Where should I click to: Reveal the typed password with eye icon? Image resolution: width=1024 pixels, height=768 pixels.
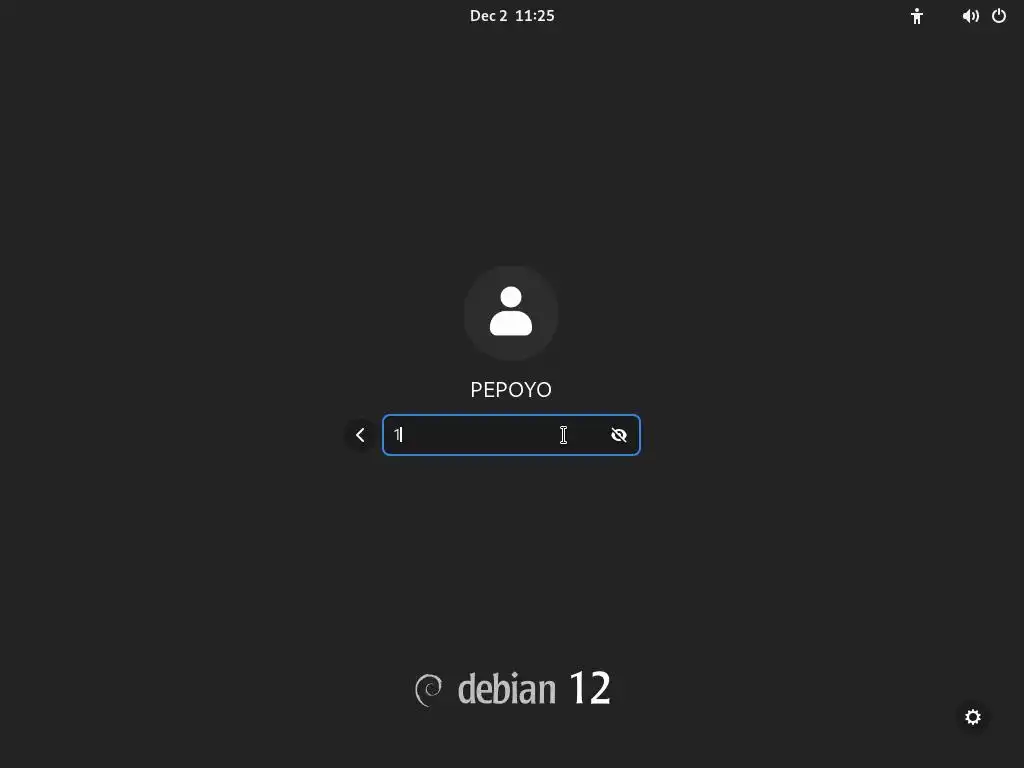618,435
